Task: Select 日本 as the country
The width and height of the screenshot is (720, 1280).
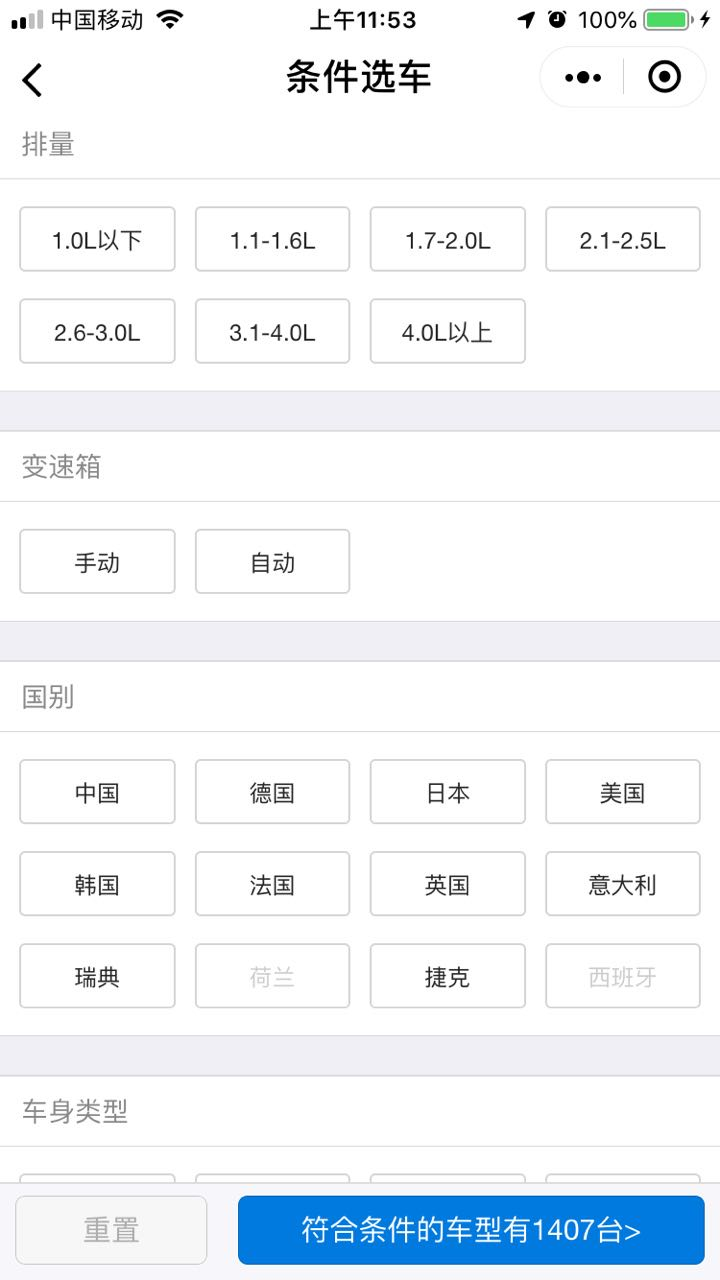Action: [447, 792]
